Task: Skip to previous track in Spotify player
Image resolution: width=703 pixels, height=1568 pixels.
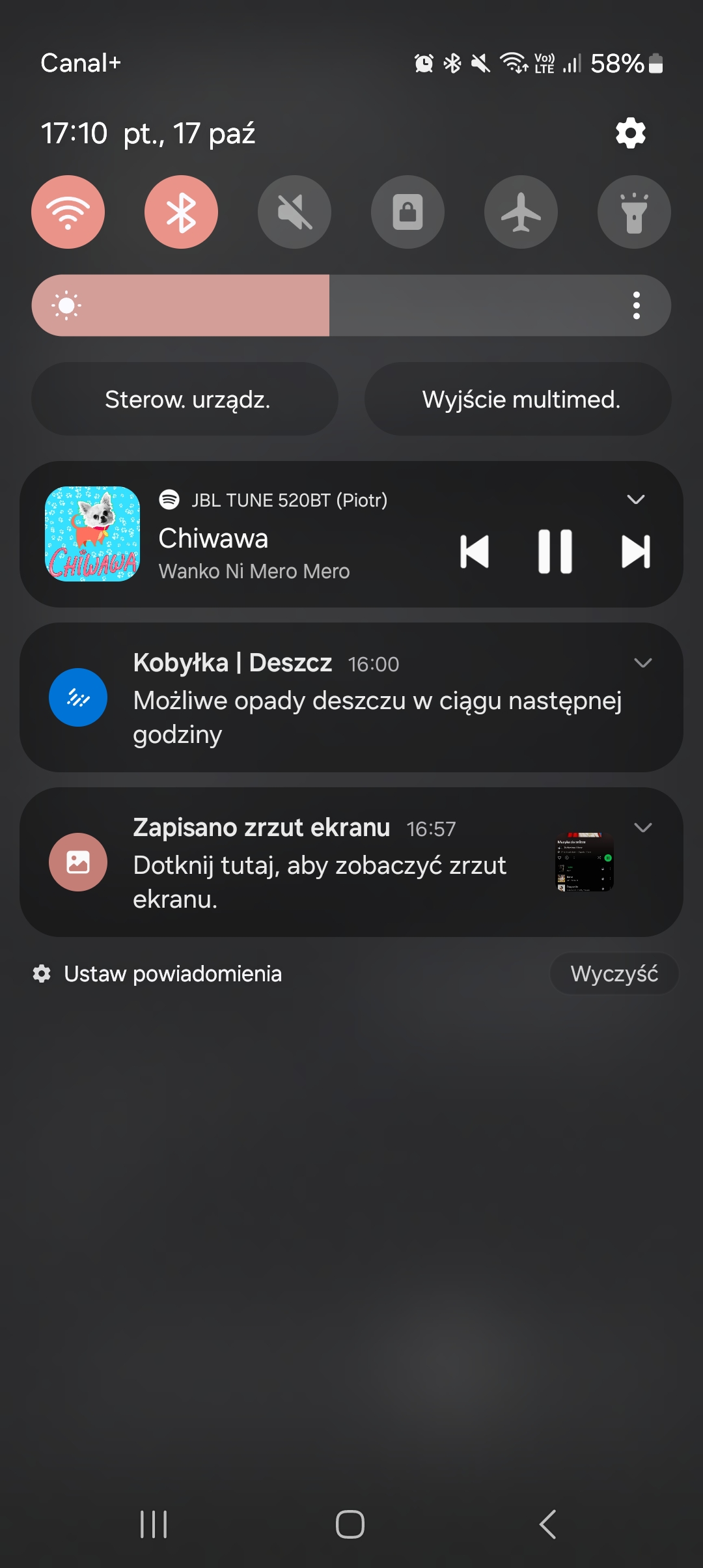Action: pos(475,552)
